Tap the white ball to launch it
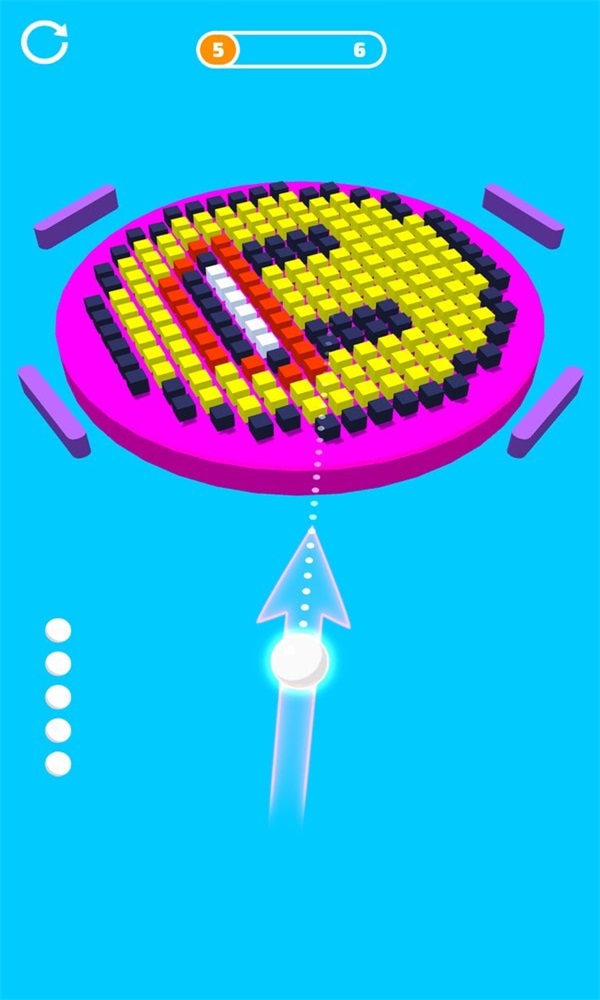Screen dimensions: 600x1000 click(300, 660)
